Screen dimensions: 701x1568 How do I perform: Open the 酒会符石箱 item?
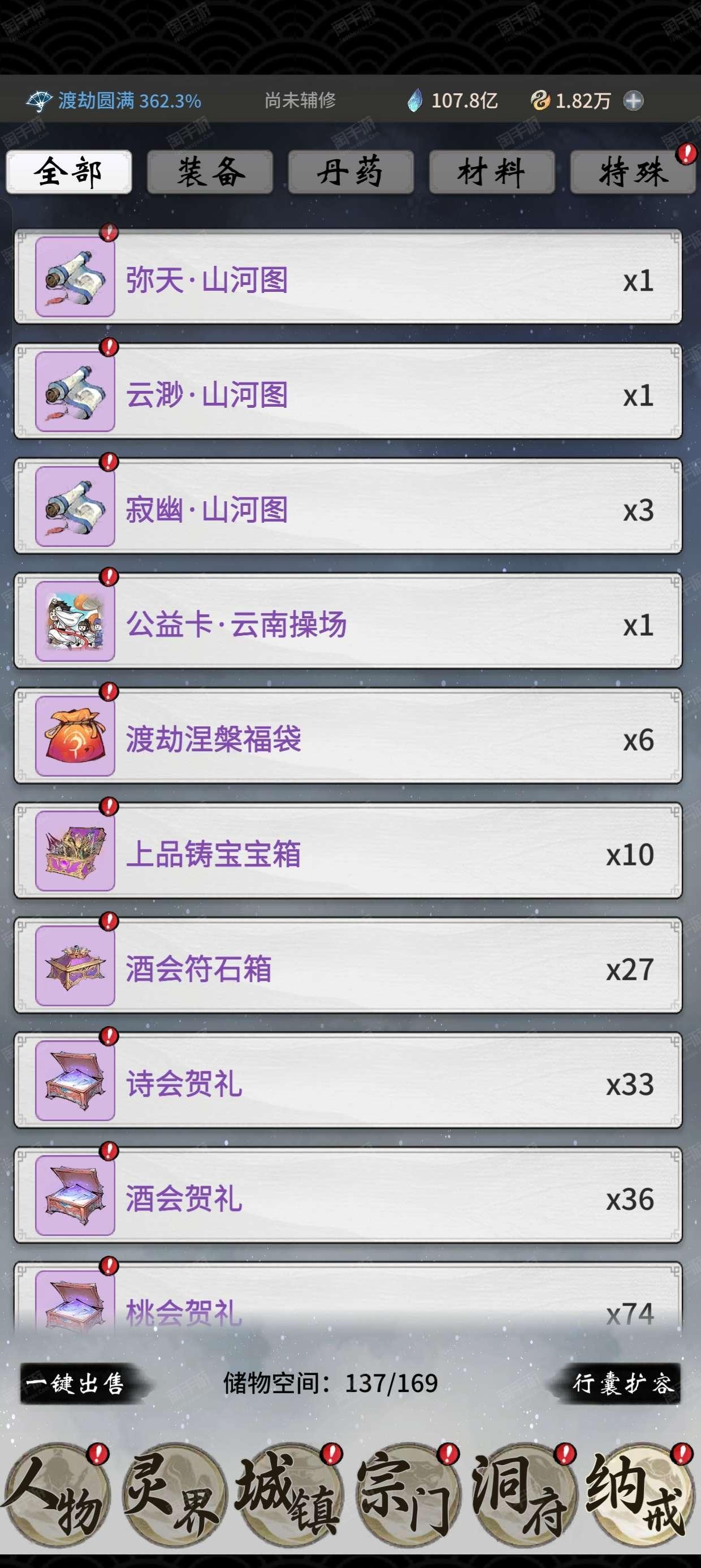(x=348, y=966)
